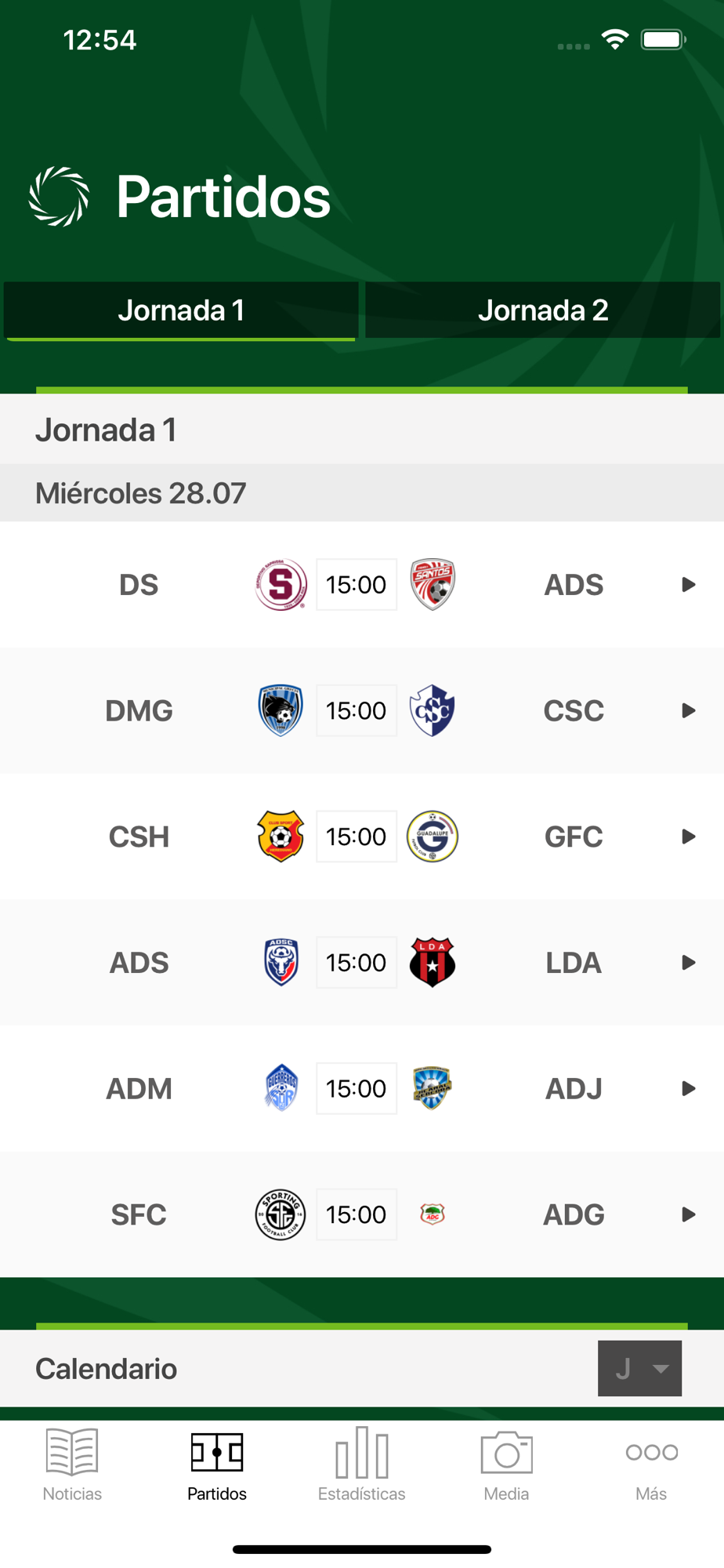Tap the Partidos tab in bottom bar
This screenshot has height=1568, width=724.
(x=217, y=1465)
